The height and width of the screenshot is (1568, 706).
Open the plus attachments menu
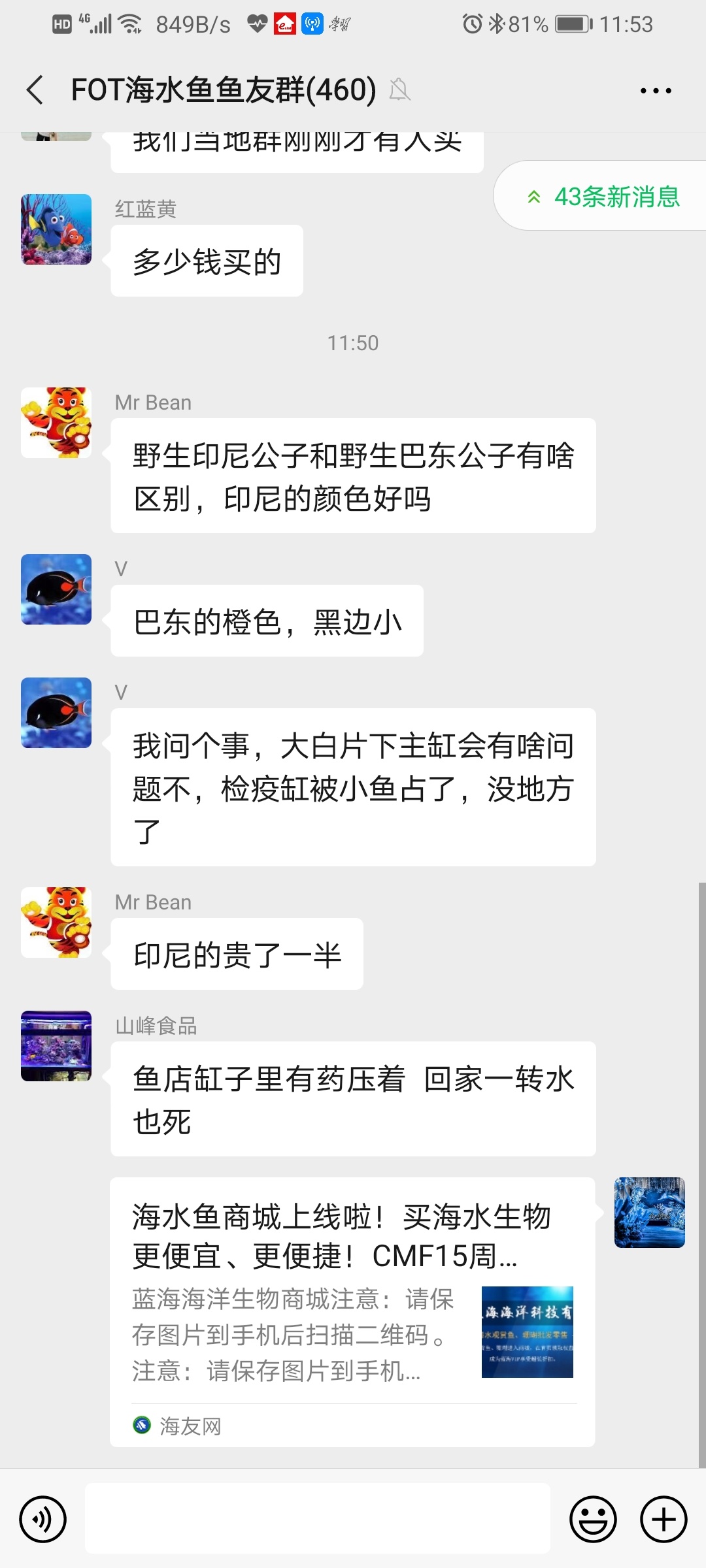click(x=663, y=1519)
